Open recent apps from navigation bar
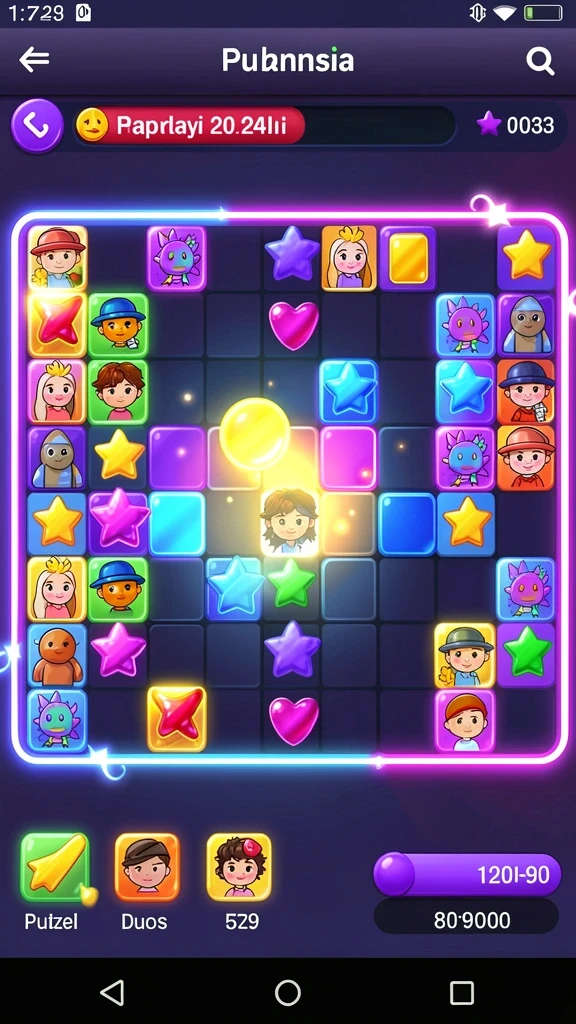This screenshot has height=1024, width=576. coord(462,993)
